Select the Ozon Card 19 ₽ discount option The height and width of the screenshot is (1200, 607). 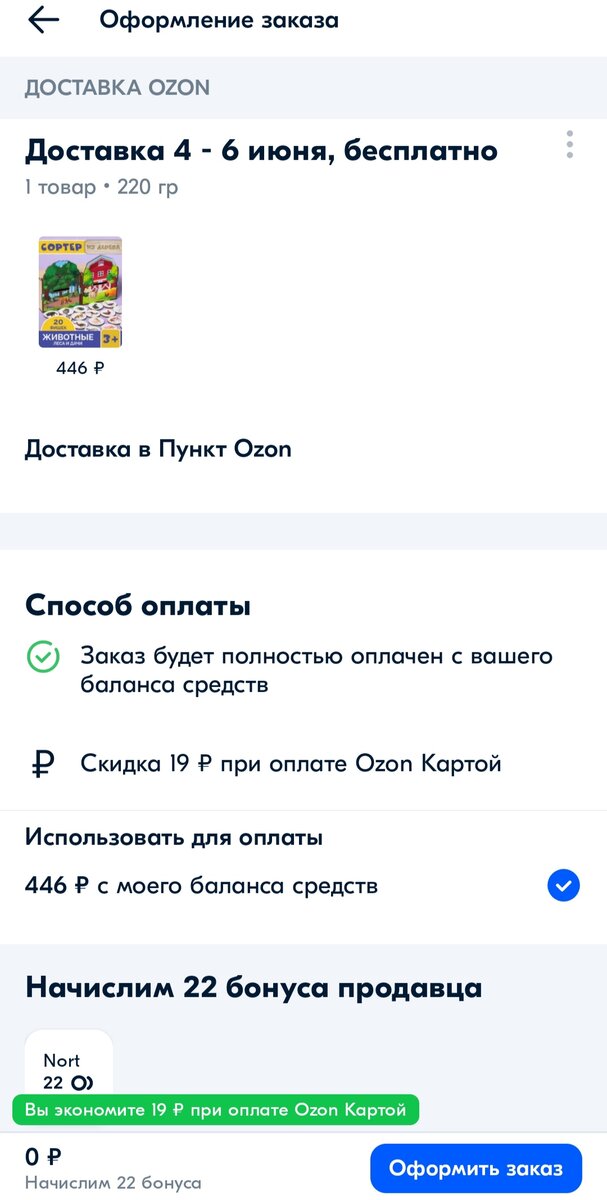[x=290, y=764]
